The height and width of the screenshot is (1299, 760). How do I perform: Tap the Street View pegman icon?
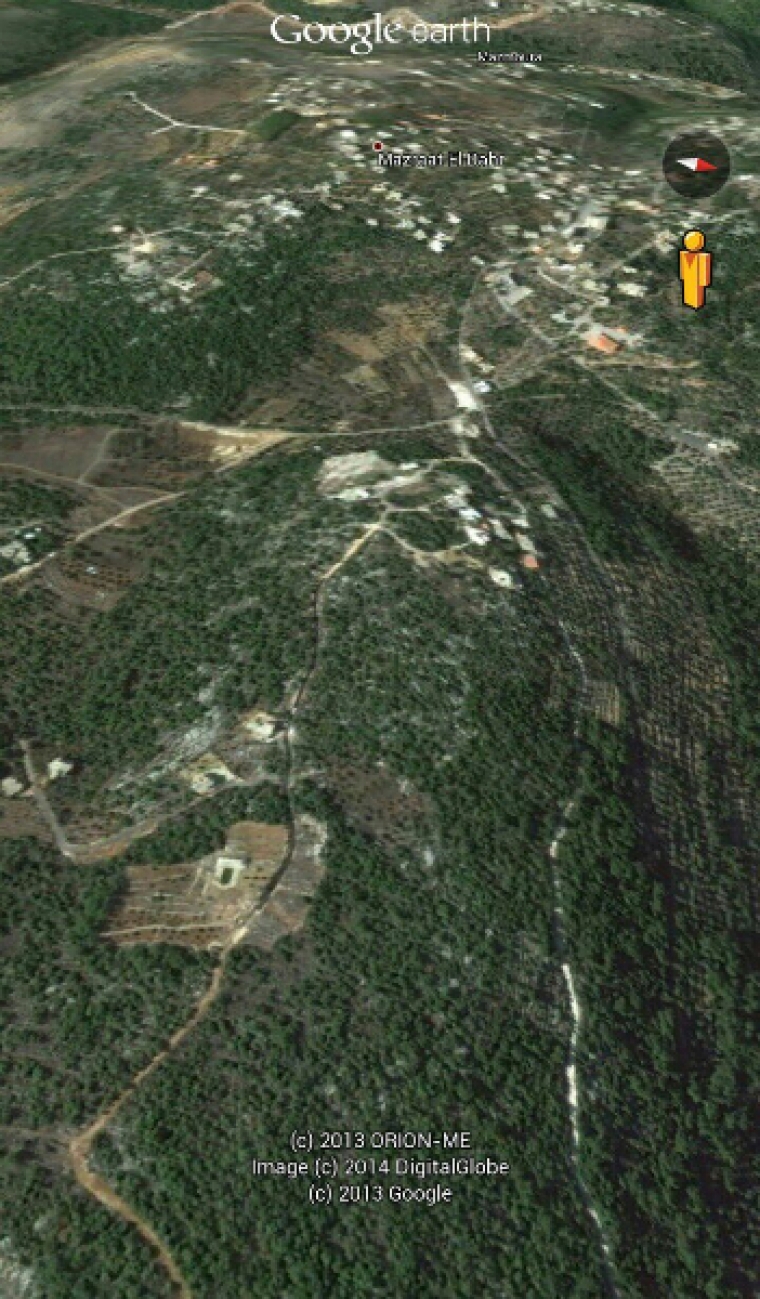coord(694,268)
